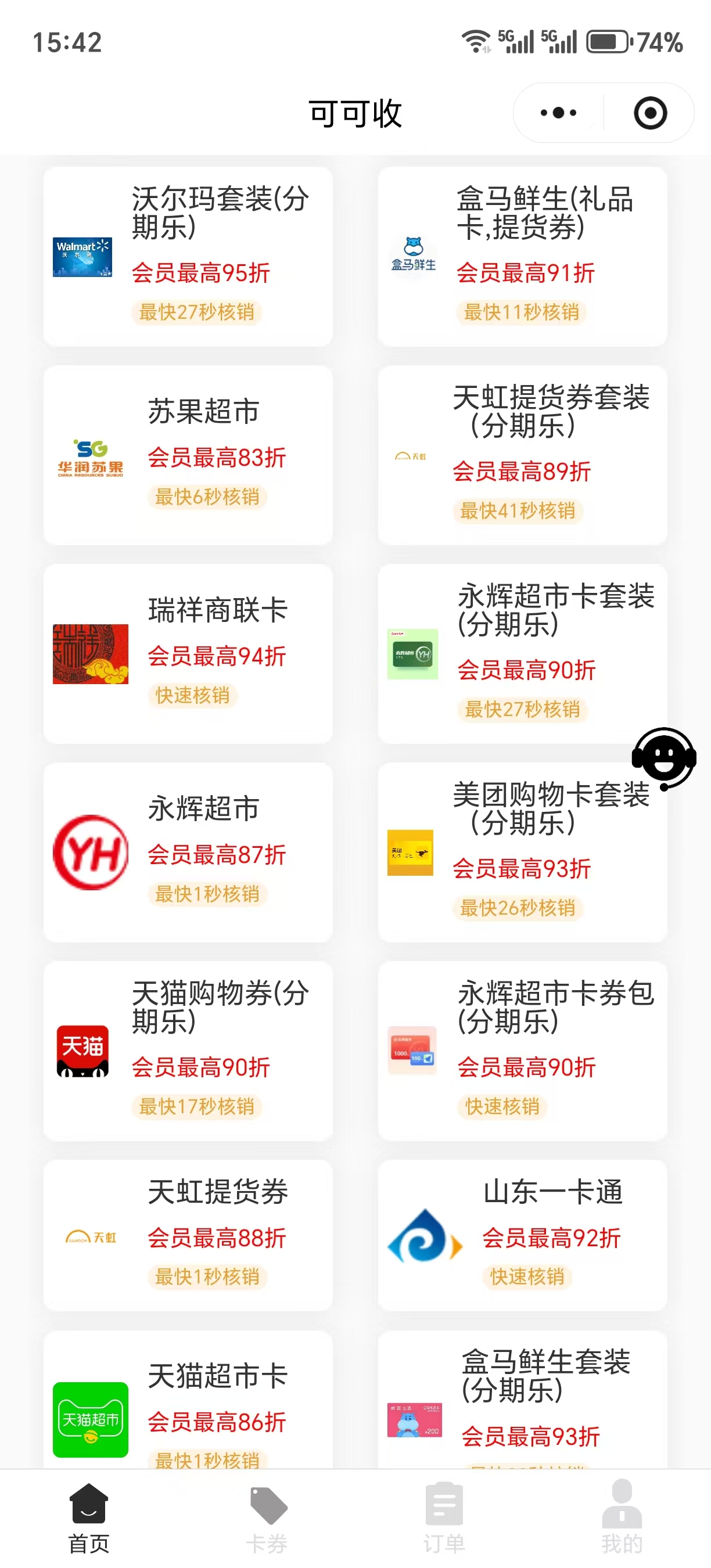The height and width of the screenshot is (1568, 711).
Task: Open the 天虹提货券 card with 88折
Action: tap(188, 1235)
